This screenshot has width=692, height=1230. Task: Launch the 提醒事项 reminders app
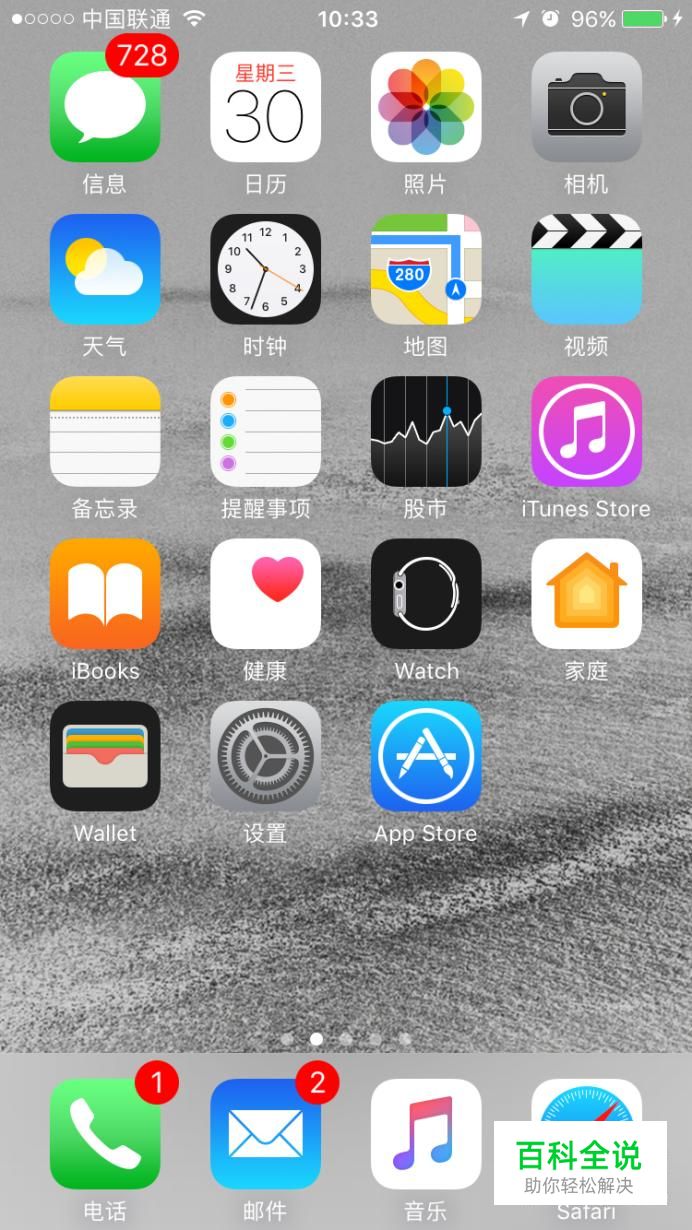click(265, 431)
